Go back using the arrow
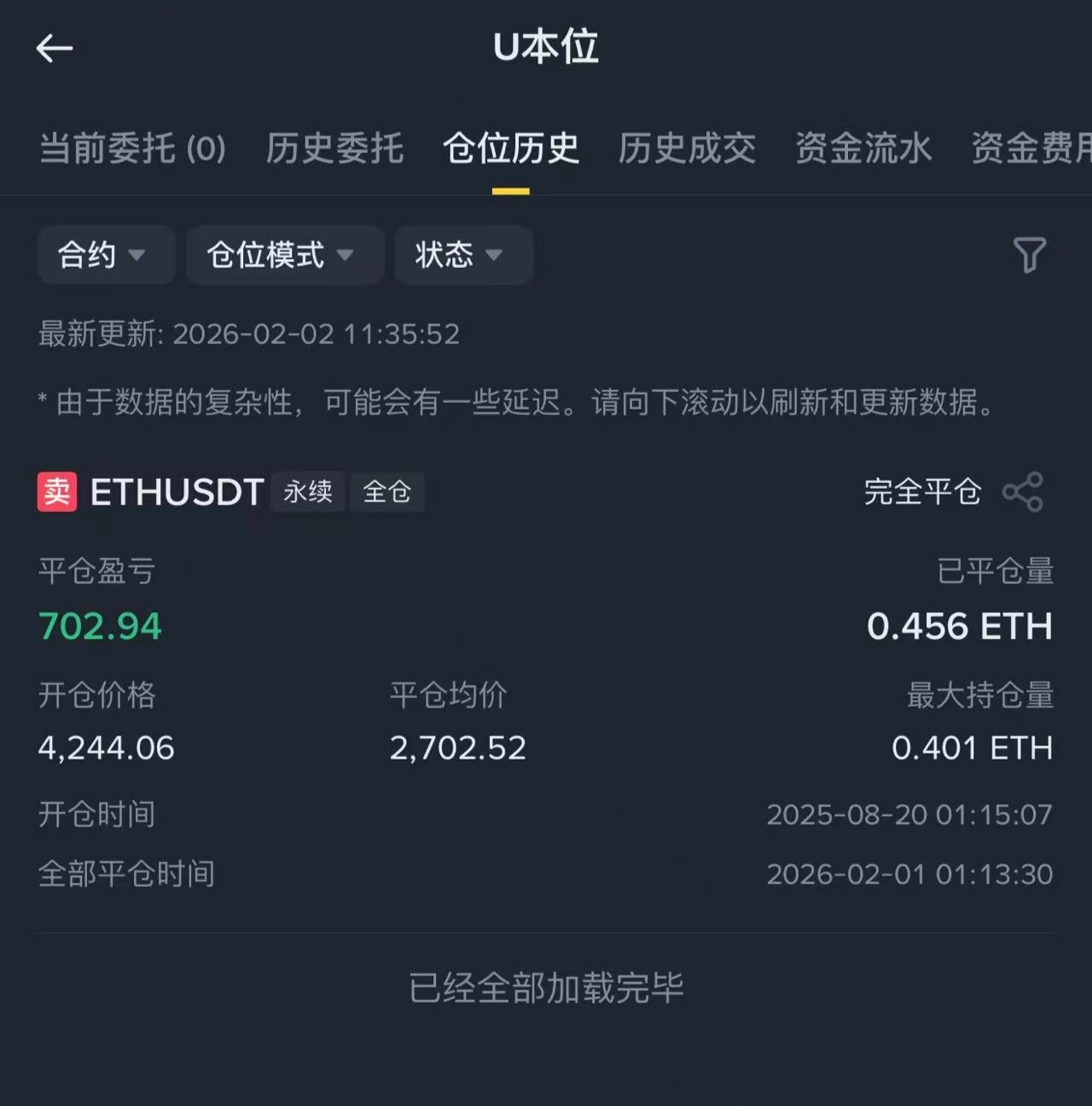The height and width of the screenshot is (1106, 1092). click(x=55, y=49)
